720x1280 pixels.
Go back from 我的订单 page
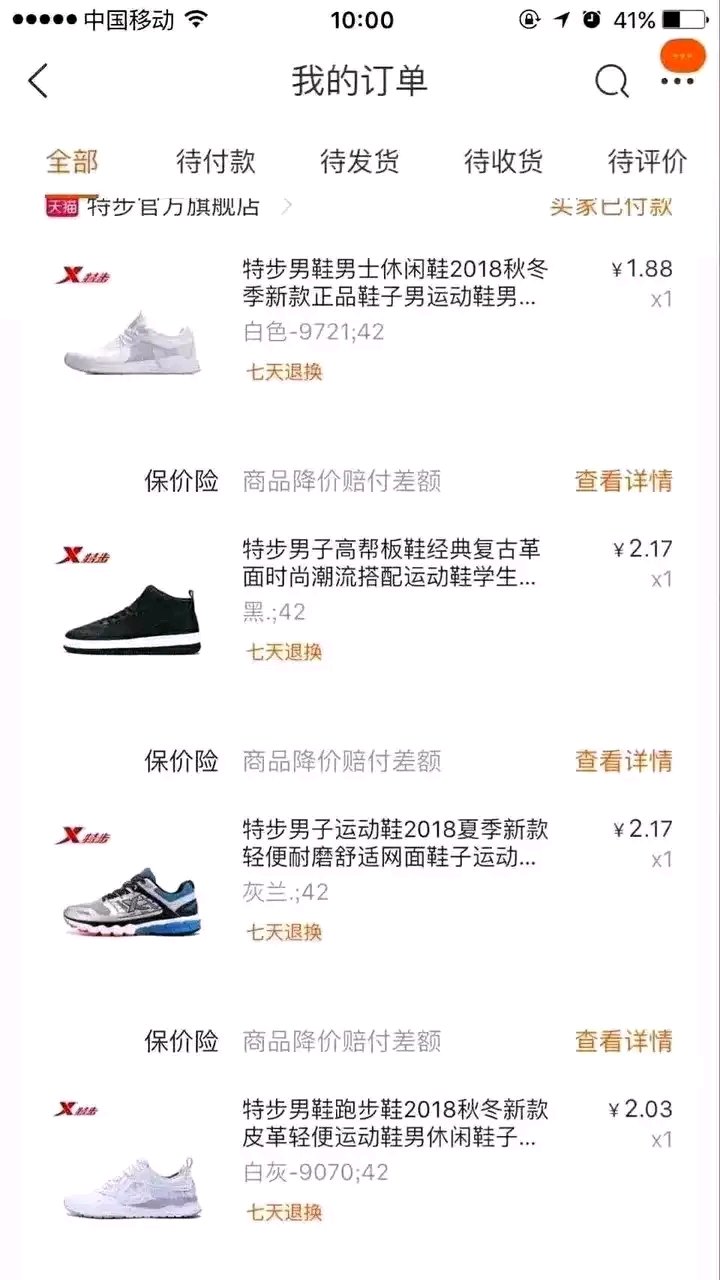pyautogui.click(x=38, y=81)
